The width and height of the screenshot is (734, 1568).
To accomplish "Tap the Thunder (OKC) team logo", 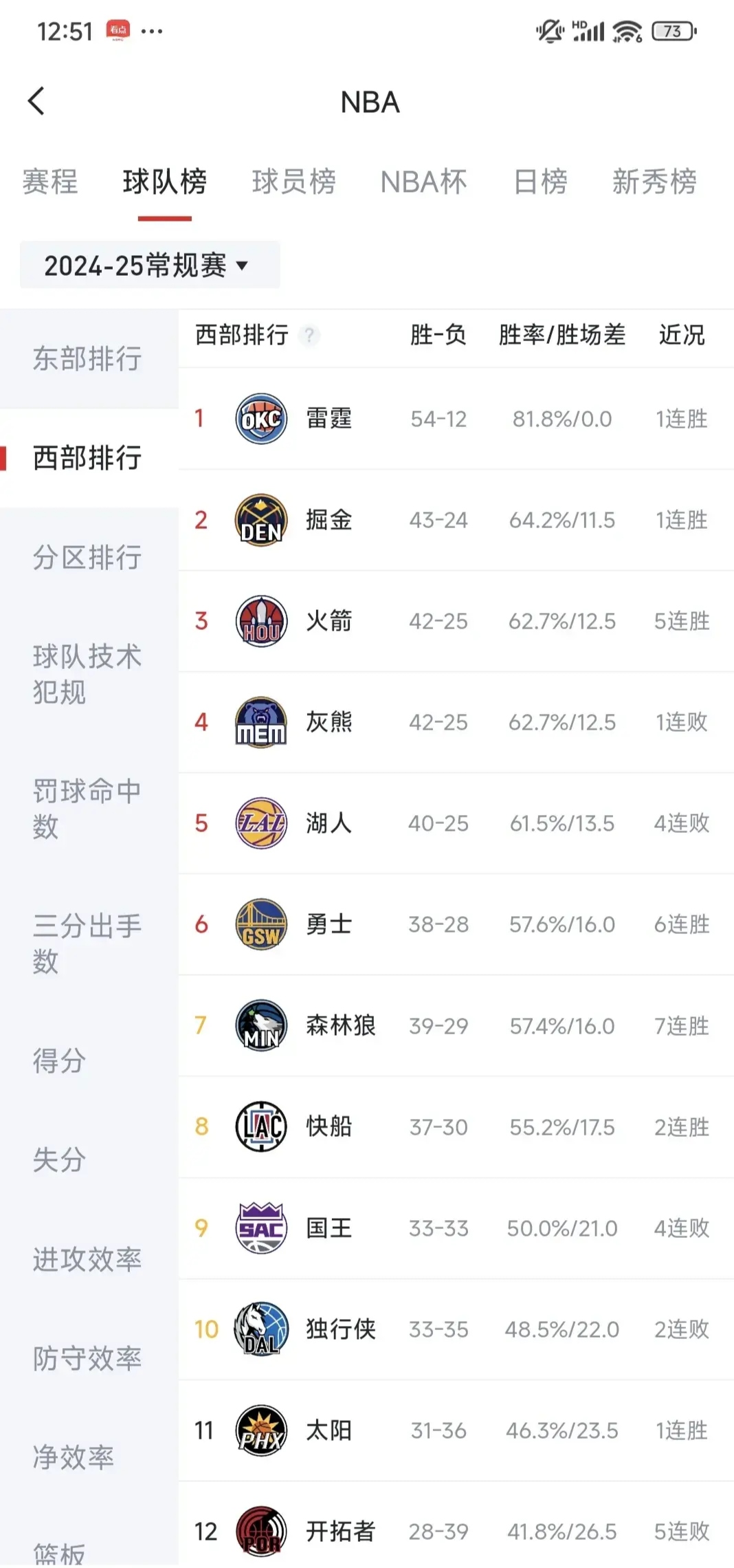I will tap(261, 420).
